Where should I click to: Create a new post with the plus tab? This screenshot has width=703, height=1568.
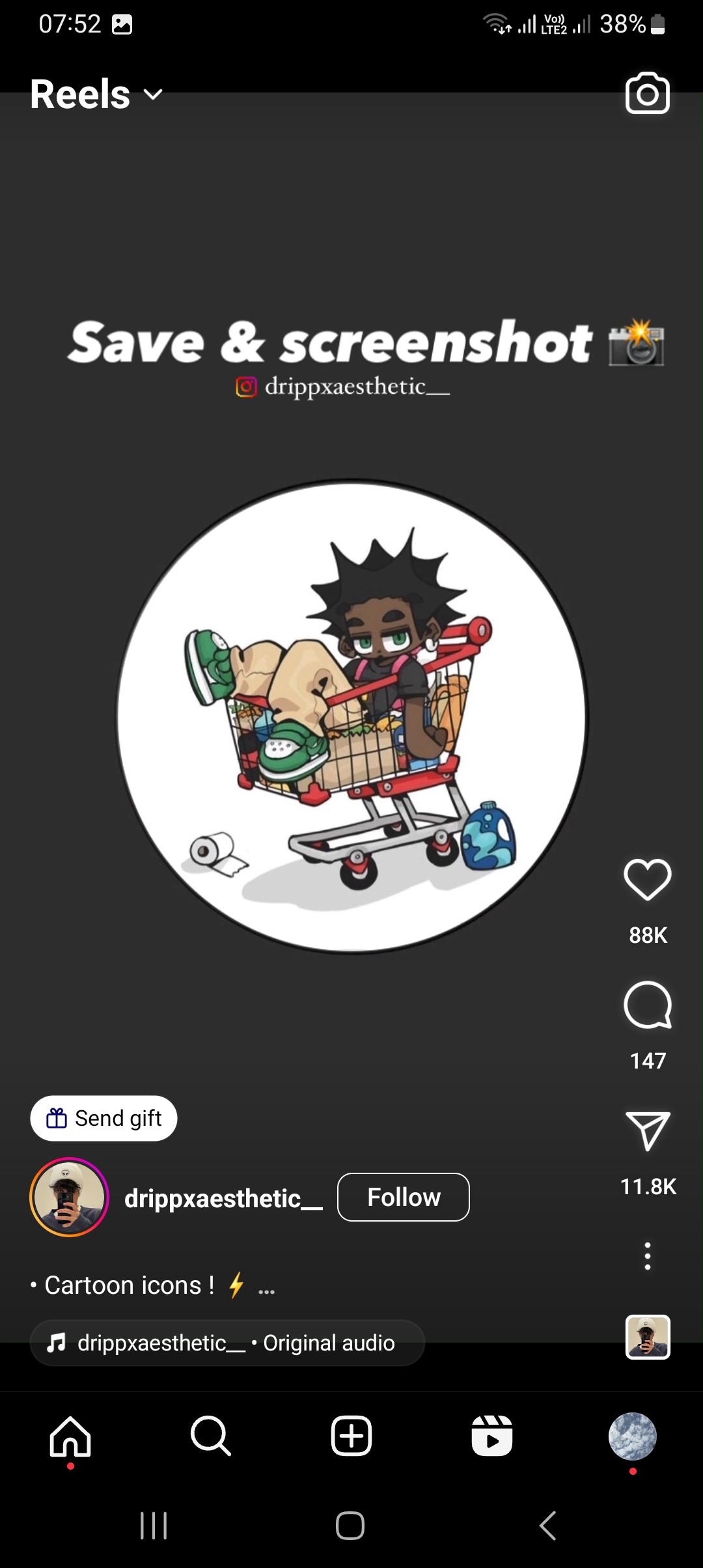click(351, 1436)
